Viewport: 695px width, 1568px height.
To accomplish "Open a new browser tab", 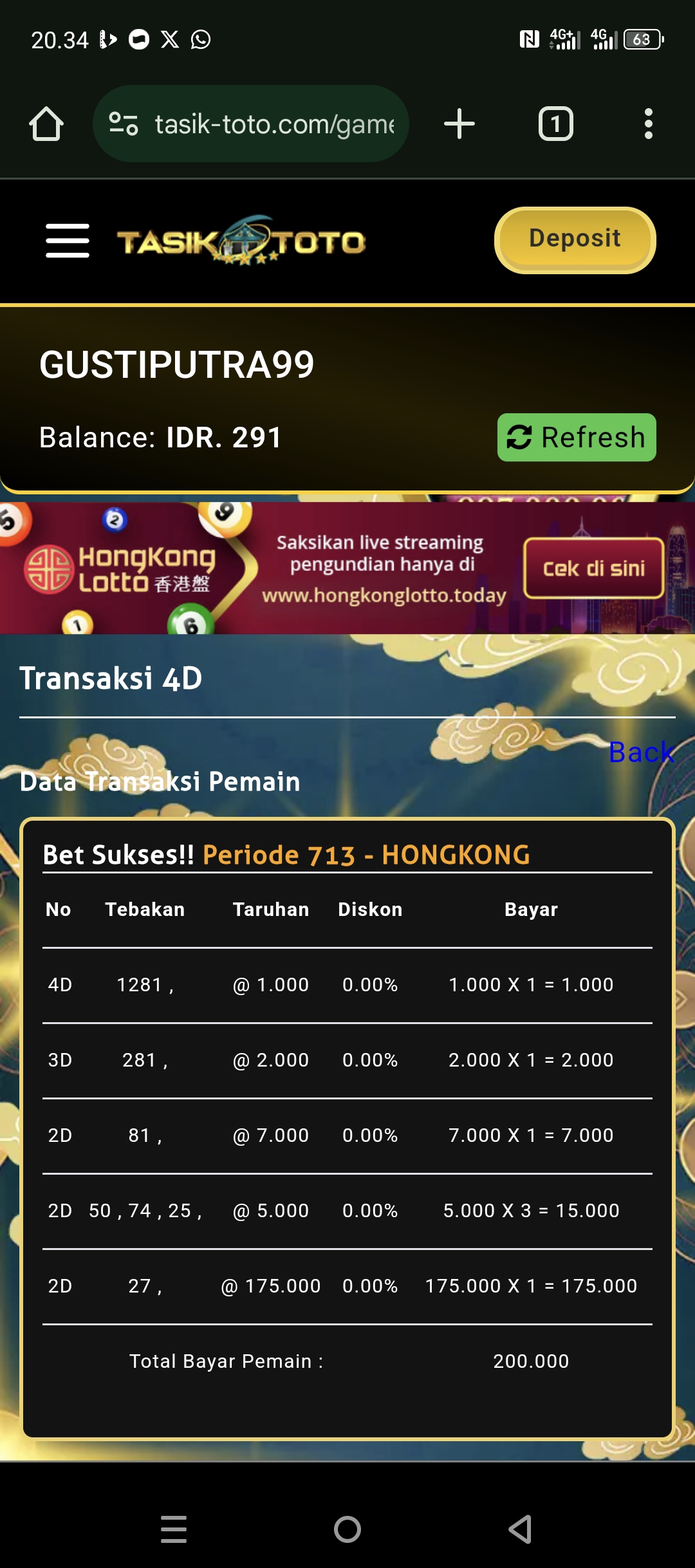I will [x=459, y=124].
